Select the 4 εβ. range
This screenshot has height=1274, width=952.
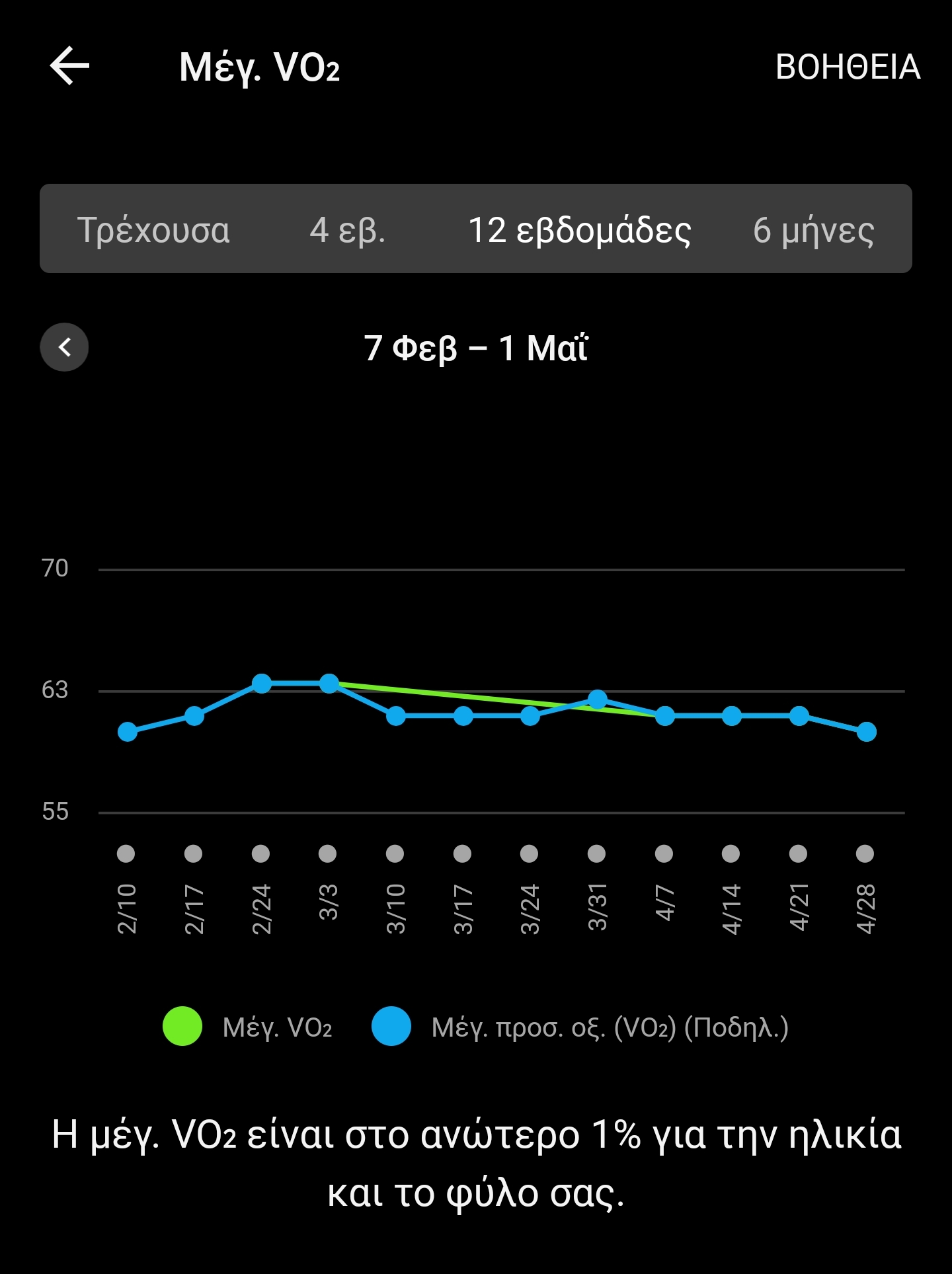pyautogui.click(x=347, y=229)
